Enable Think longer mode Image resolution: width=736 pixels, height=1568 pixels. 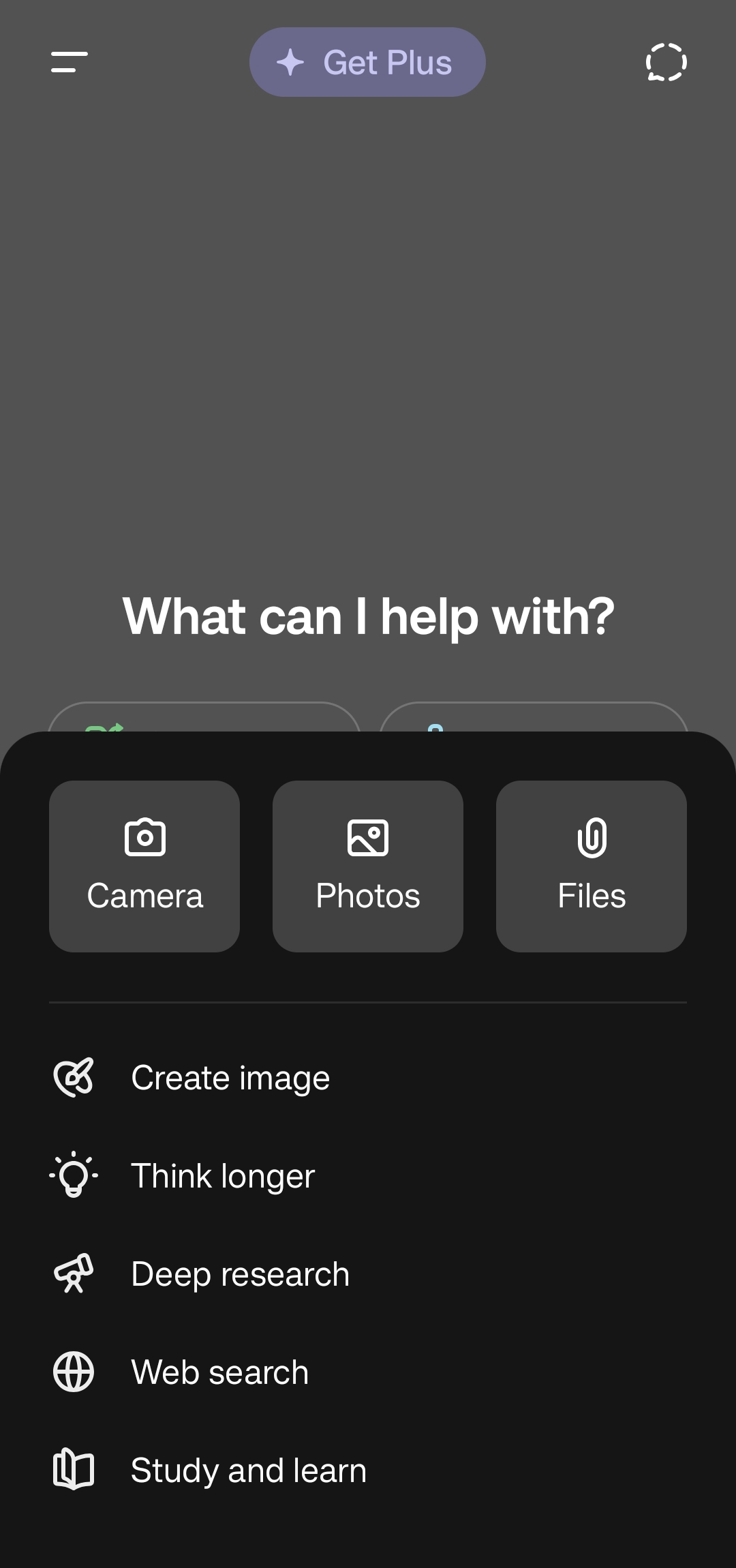point(222,1176)
